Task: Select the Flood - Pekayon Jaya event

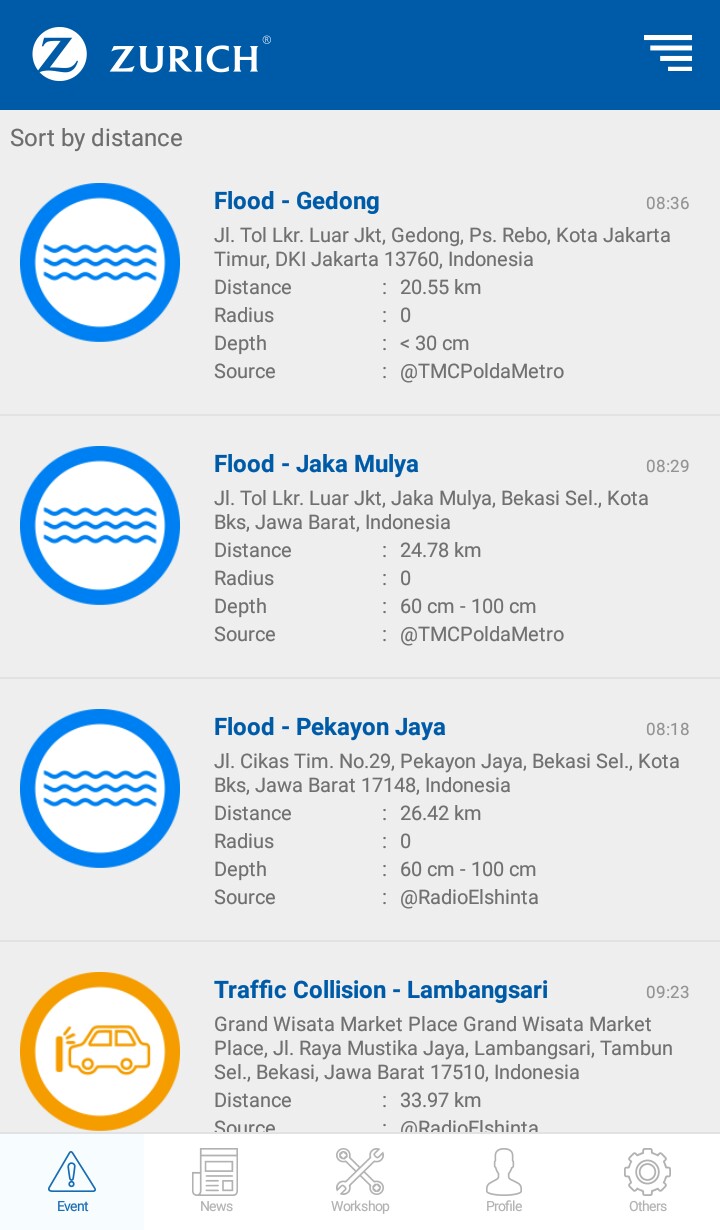Action: 360,810
